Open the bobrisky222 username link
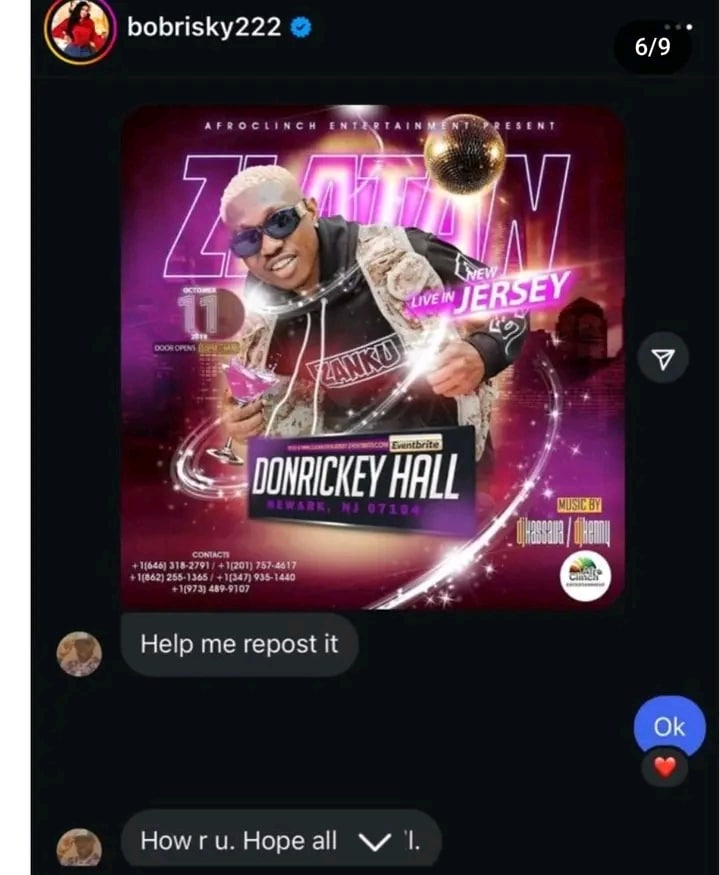Viewport: 720px width, 875px height. pos(204,27)
